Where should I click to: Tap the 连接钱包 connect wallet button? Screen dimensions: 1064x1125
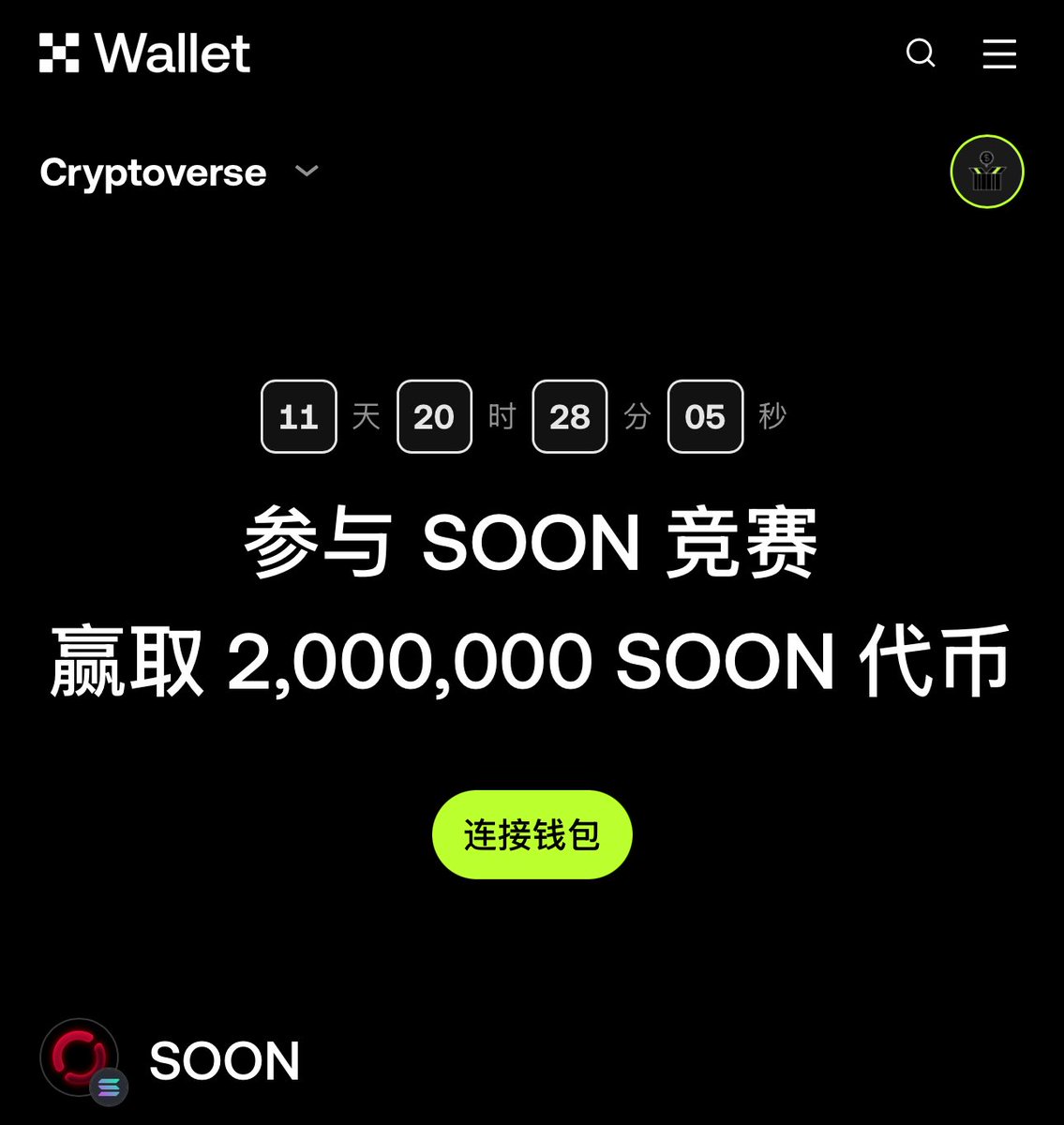coord(532,834)
